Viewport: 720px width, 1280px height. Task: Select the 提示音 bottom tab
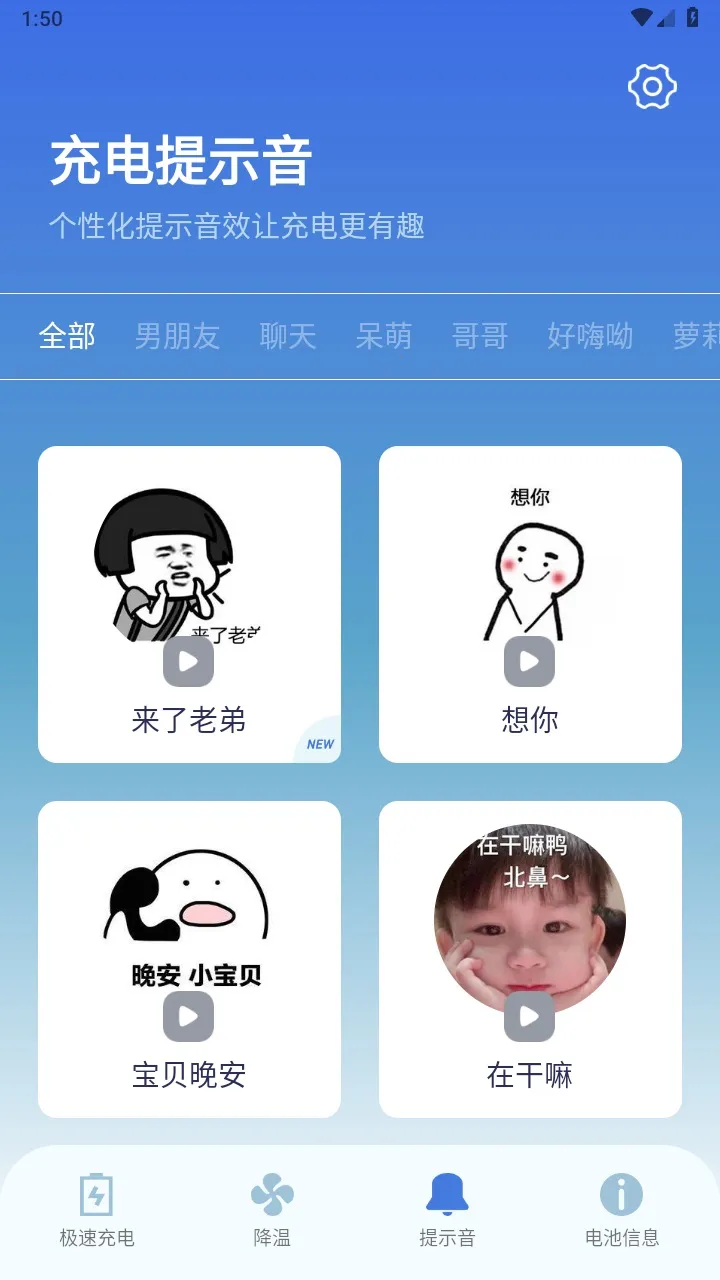[x=447, y=1210]
